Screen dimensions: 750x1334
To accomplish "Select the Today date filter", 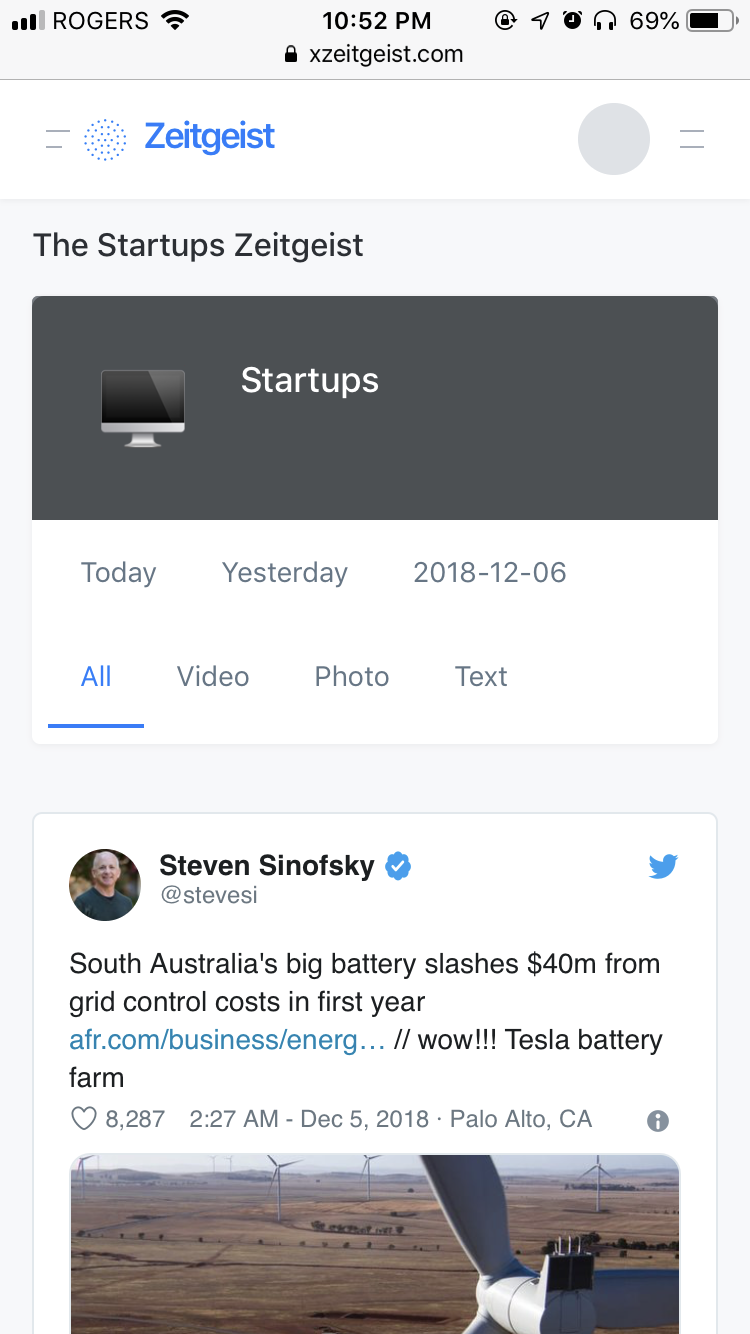I will (x=119, y=573).
